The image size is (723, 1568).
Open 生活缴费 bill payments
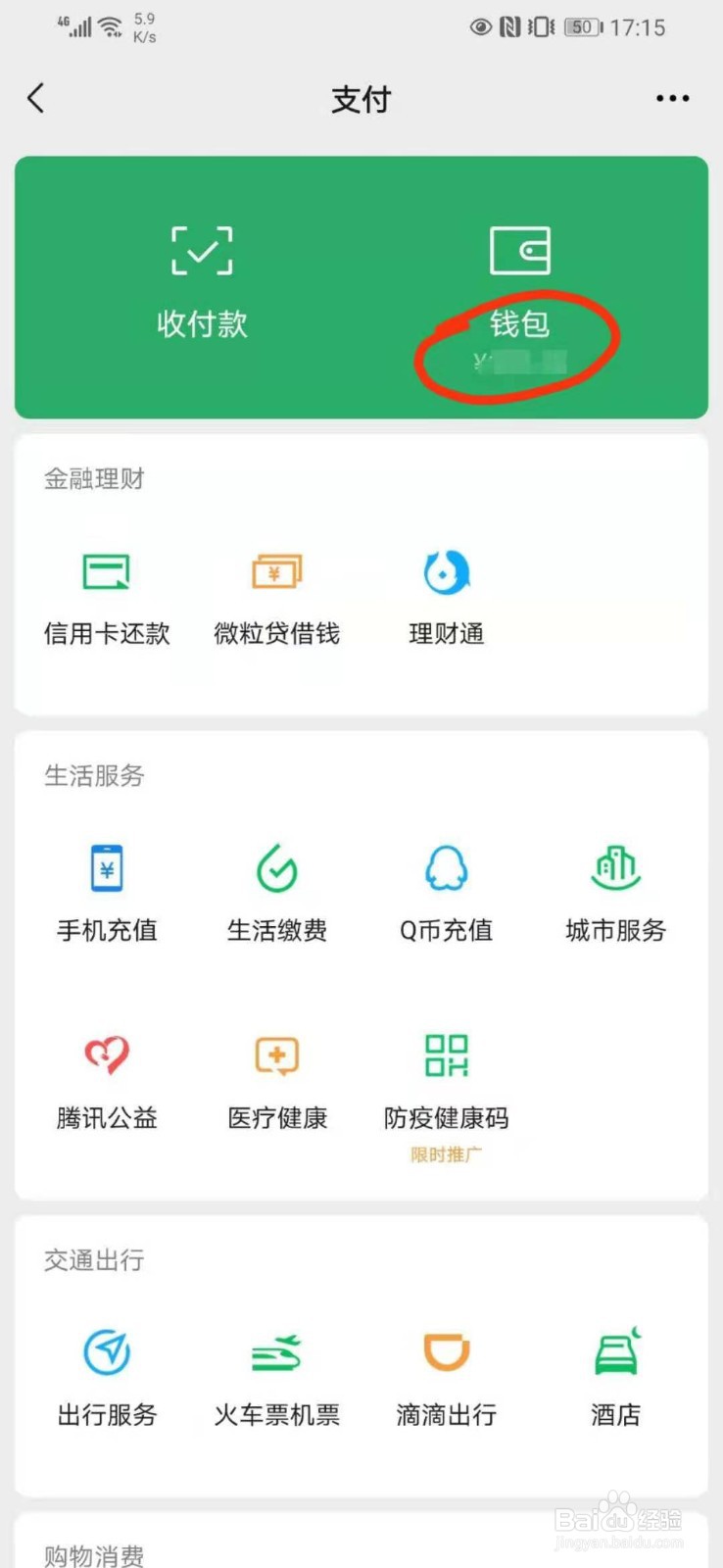(276, 894)
